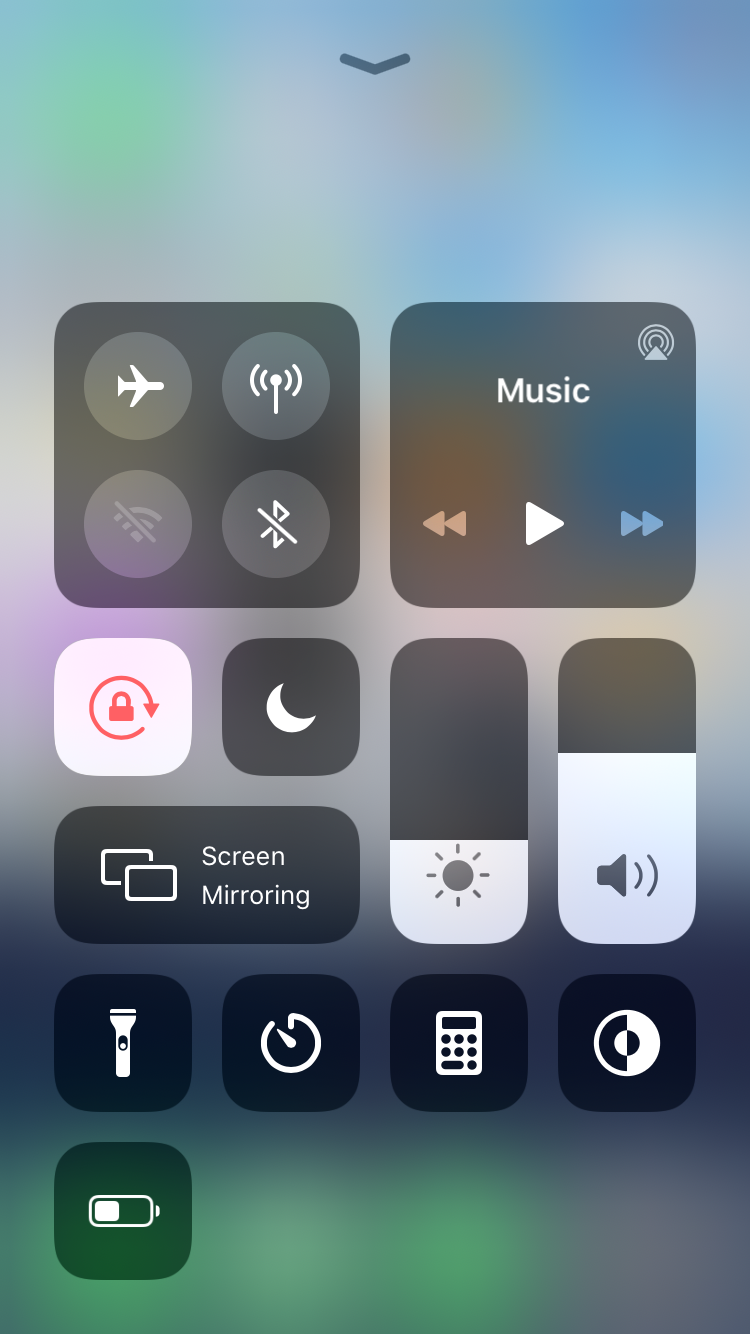Toggle Airplane Mode
750x1334 pixels.
pos(138,386)
